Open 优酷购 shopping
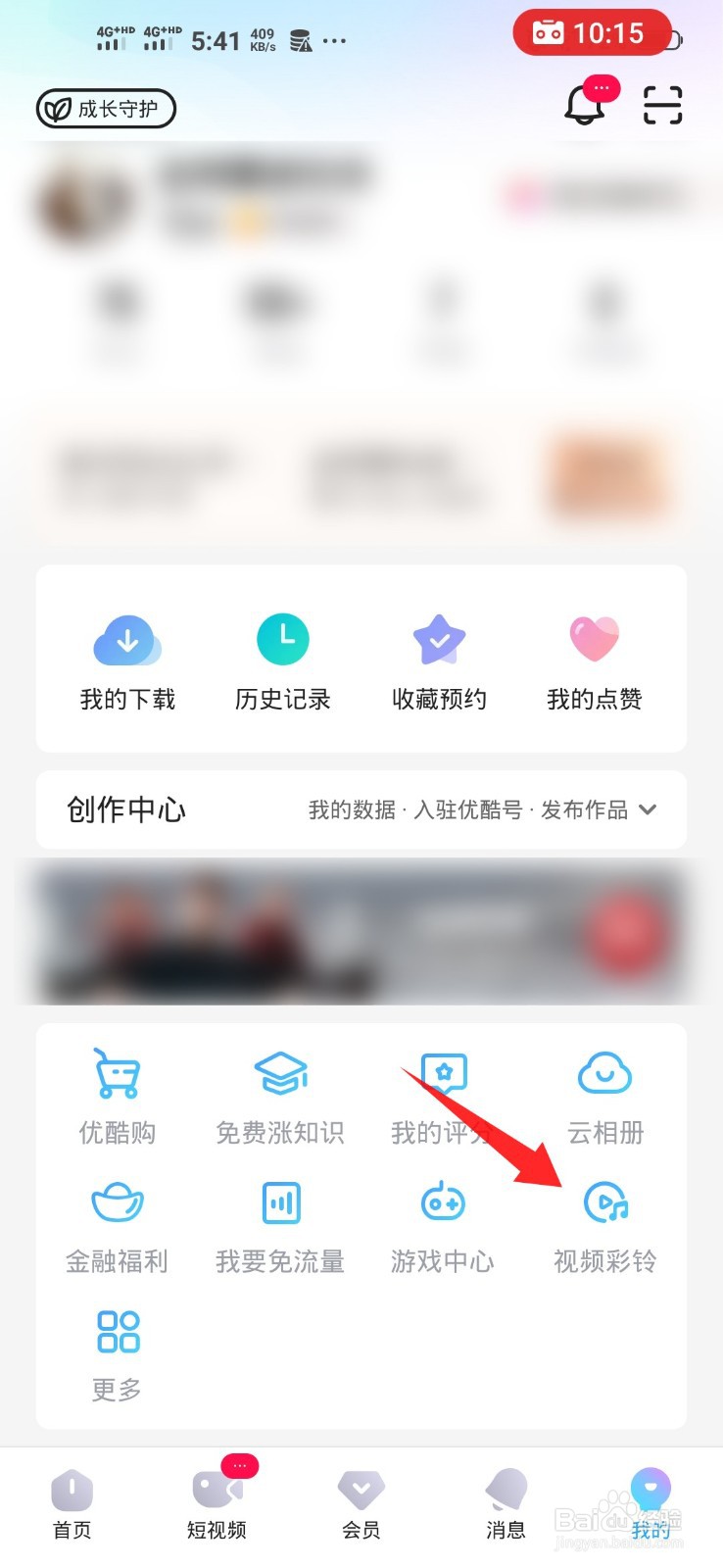 click(x=117, y=1098)
